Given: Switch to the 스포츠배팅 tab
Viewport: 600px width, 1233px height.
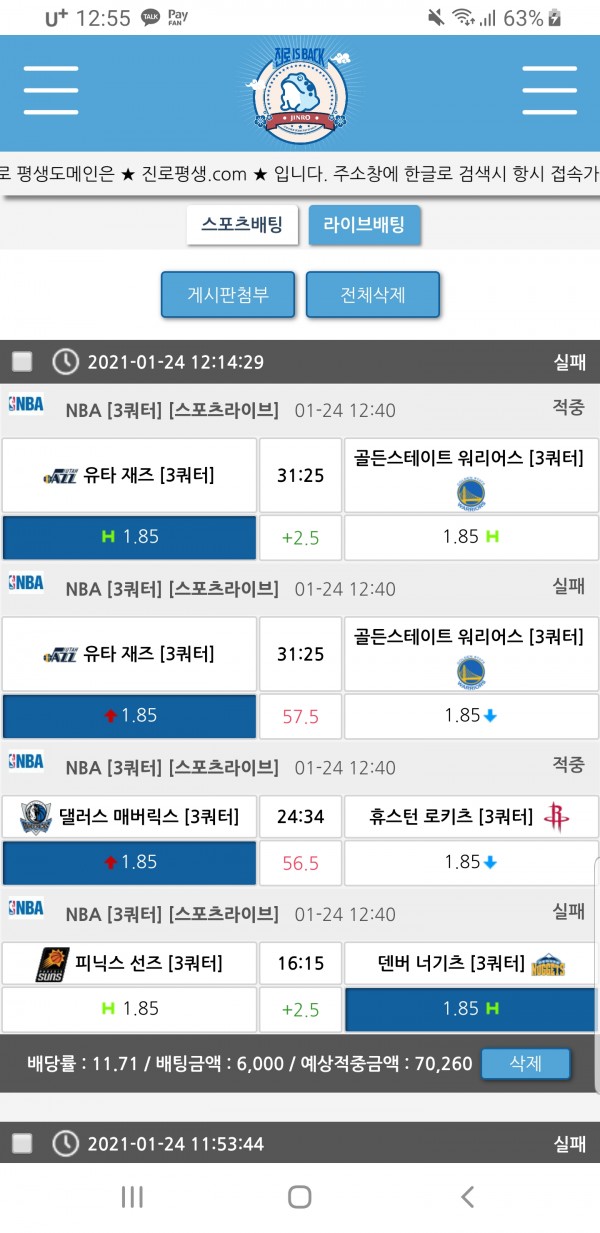Looking at the screenshot, I should click(242, 225).
